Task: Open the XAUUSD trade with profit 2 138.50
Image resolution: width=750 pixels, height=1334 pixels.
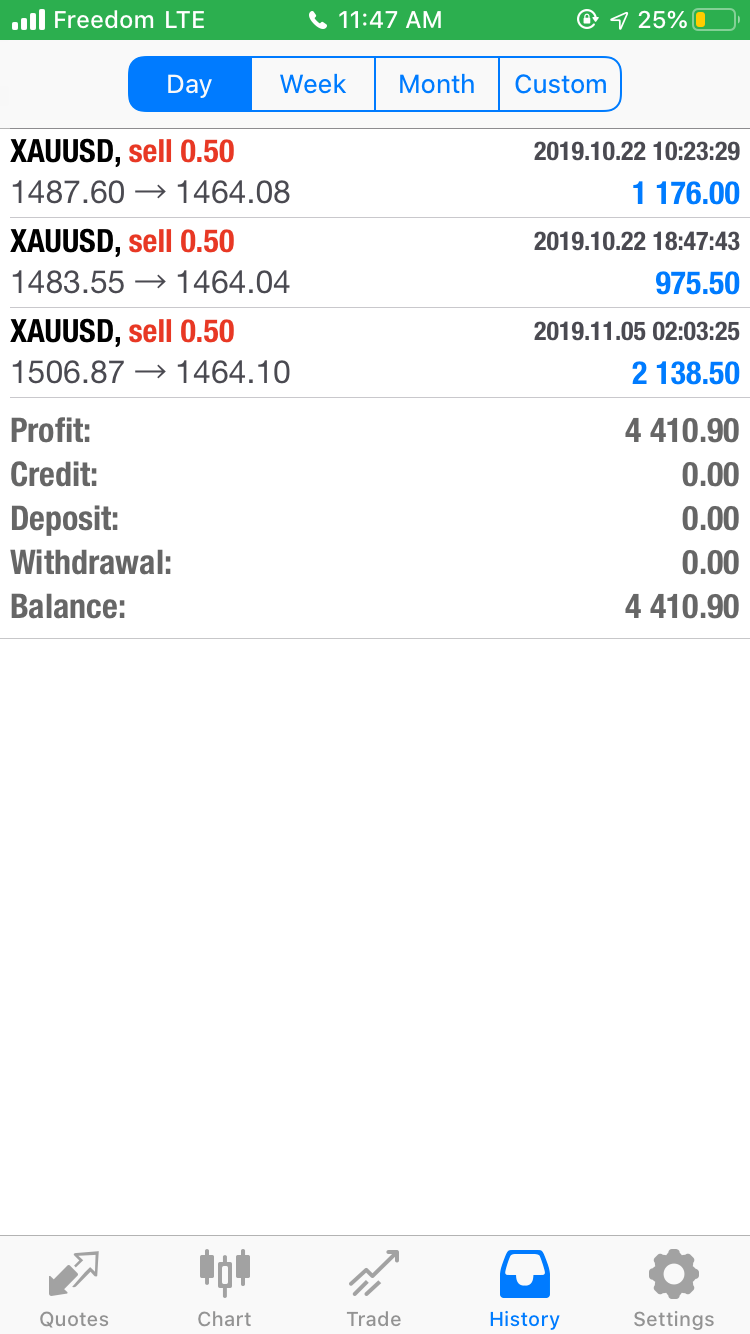Action: 375,353
